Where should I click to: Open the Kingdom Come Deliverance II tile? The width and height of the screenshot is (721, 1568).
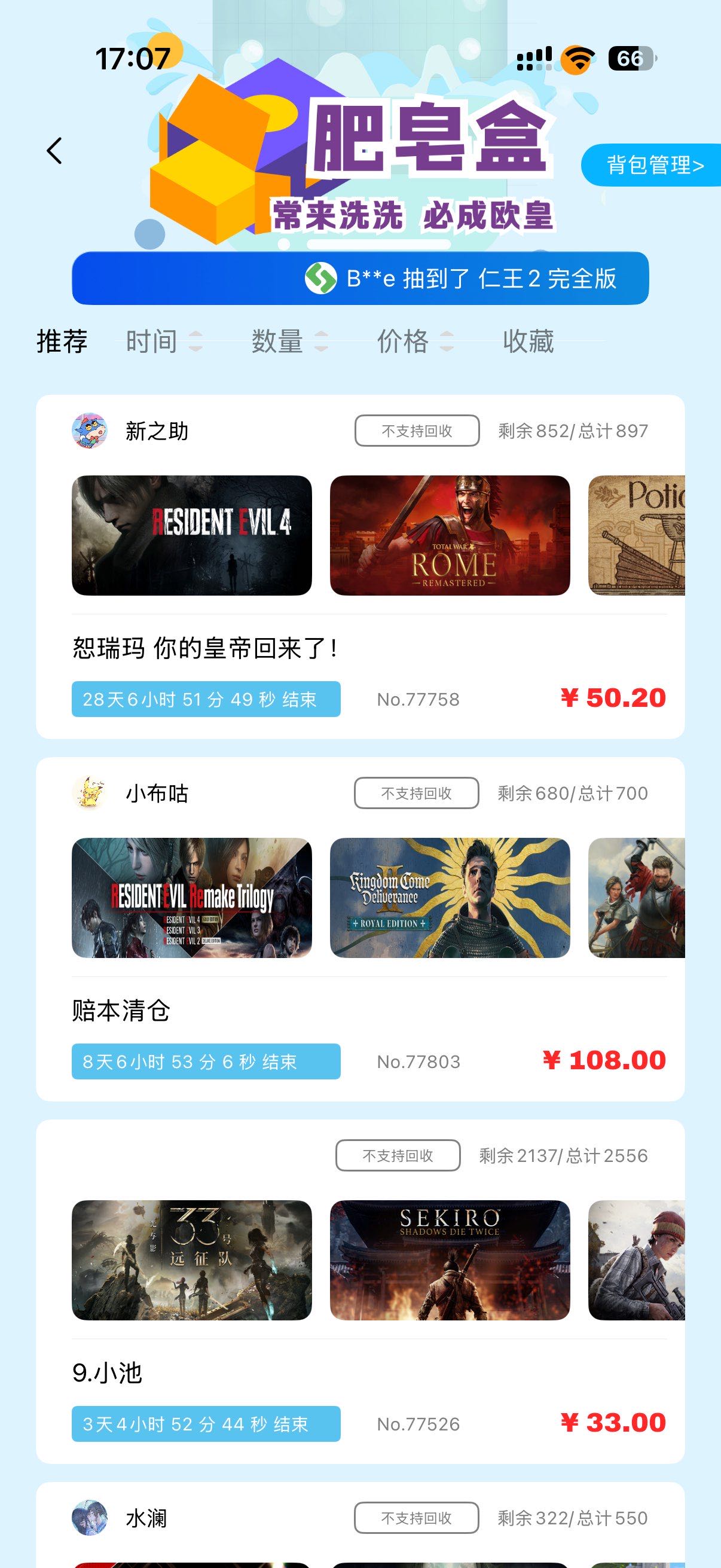point(450,897)
